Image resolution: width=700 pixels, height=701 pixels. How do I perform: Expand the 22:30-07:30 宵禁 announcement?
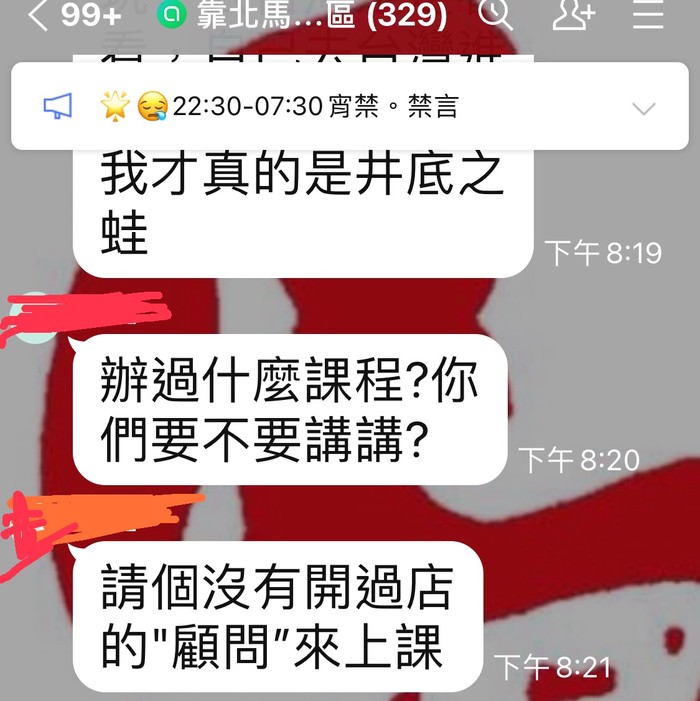pos(643,108)
